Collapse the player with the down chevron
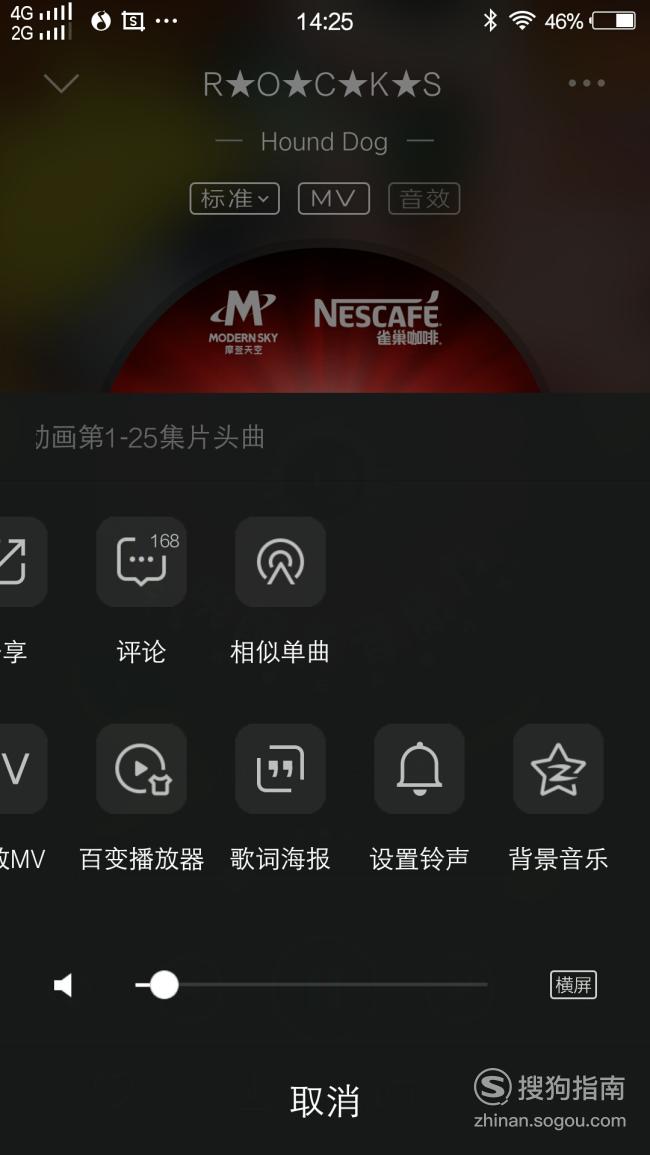The width and height of the screenshot is (650, 1155). click(60, 83)
